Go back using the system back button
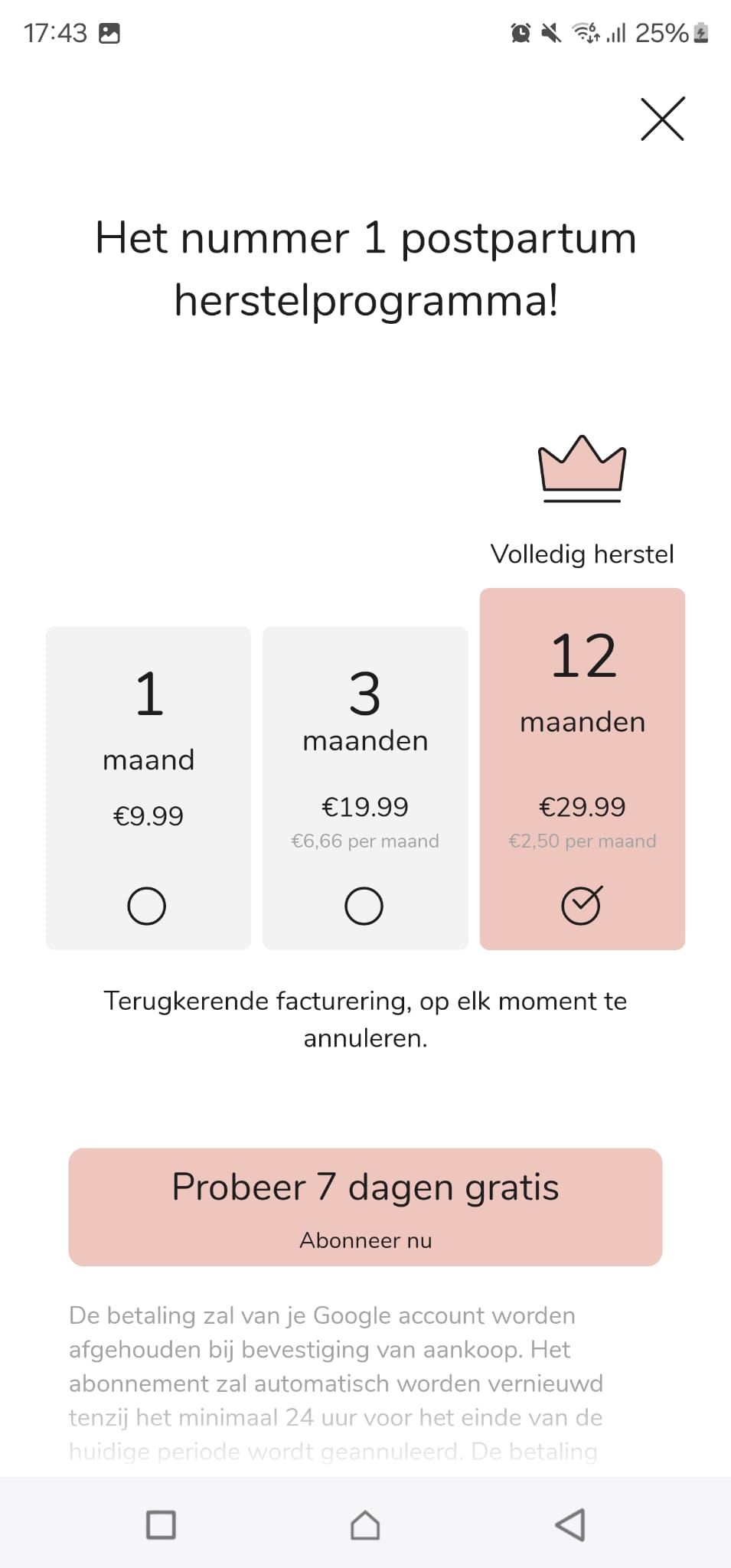 pos(570,1524)
